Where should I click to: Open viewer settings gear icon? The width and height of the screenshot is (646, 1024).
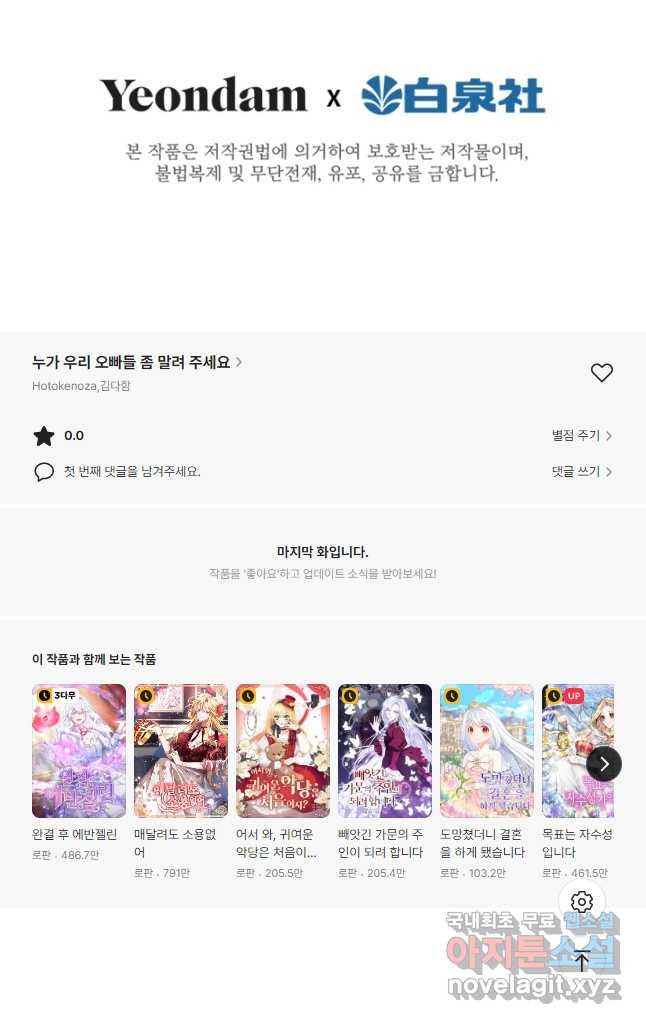pyautogui.click(x=582, y=903)
